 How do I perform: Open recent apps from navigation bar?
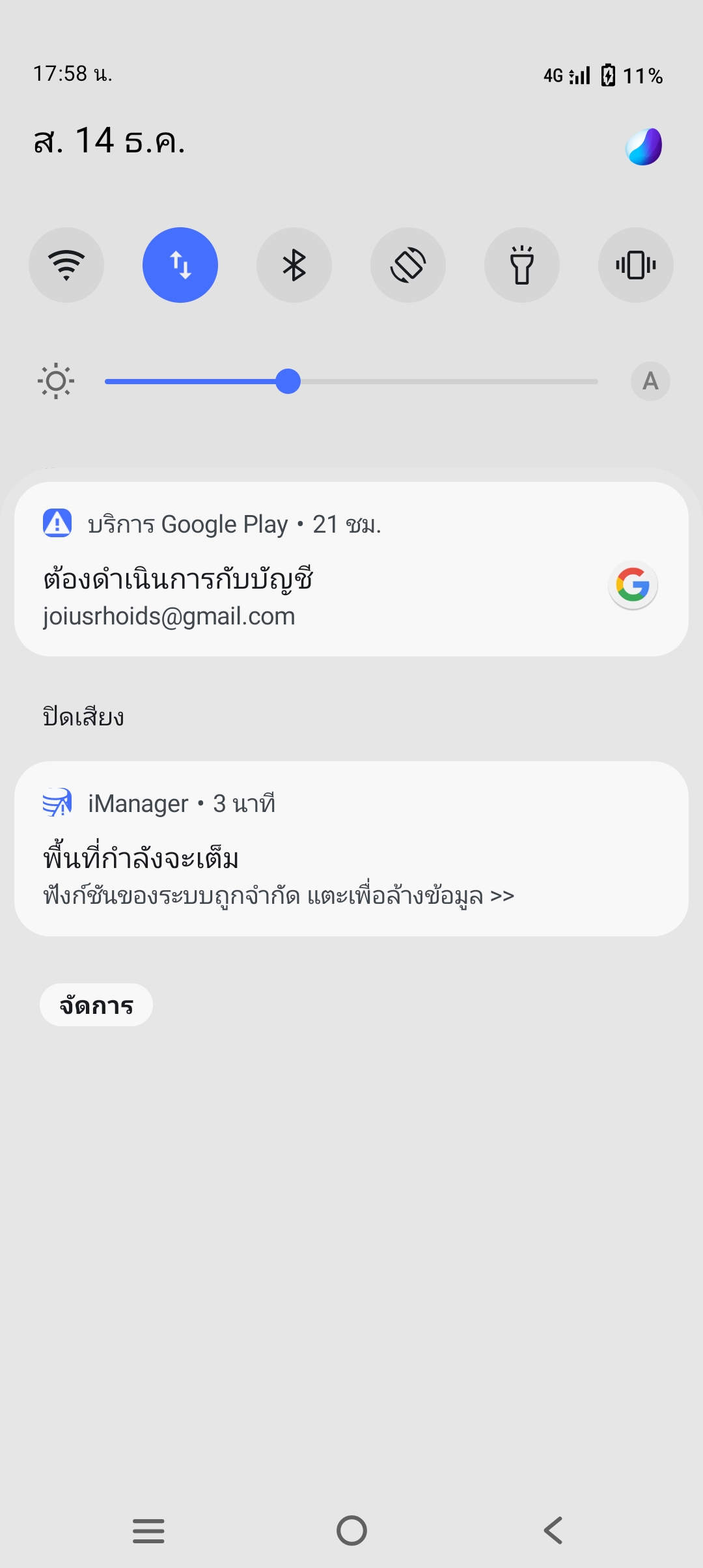click(x=148, y=1530)
